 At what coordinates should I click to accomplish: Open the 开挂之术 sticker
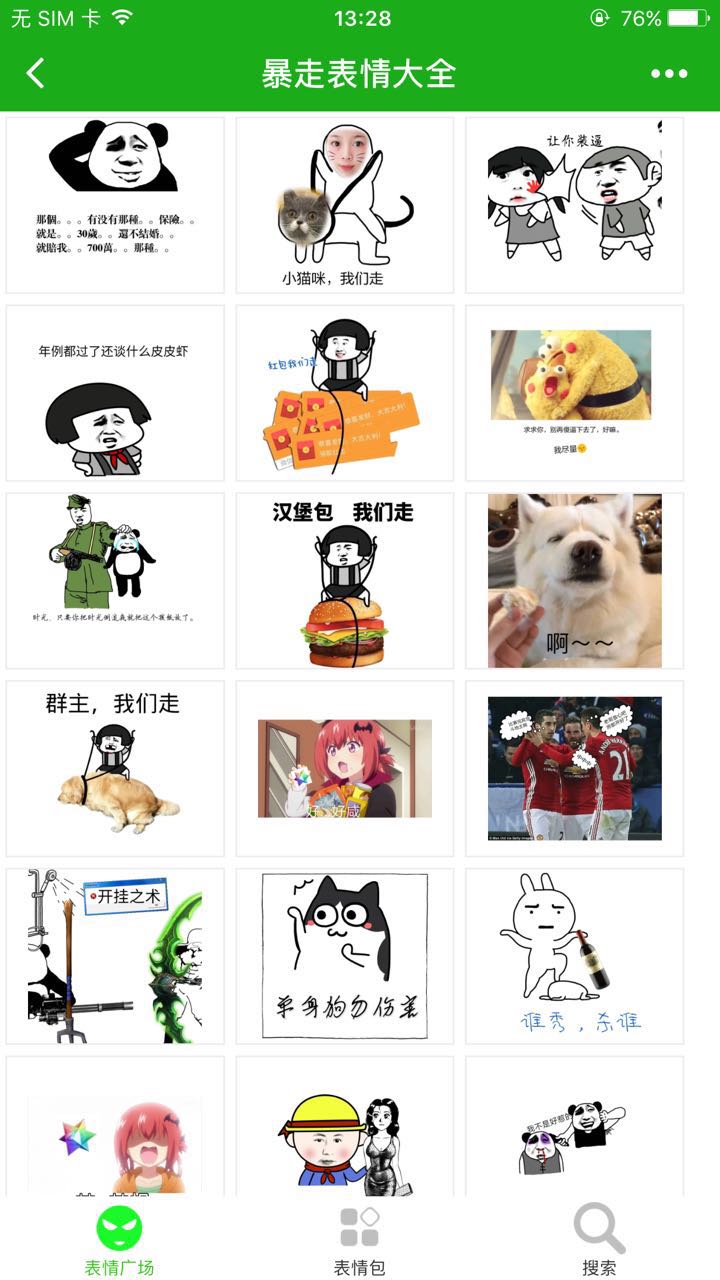click(x=115, y=956)
